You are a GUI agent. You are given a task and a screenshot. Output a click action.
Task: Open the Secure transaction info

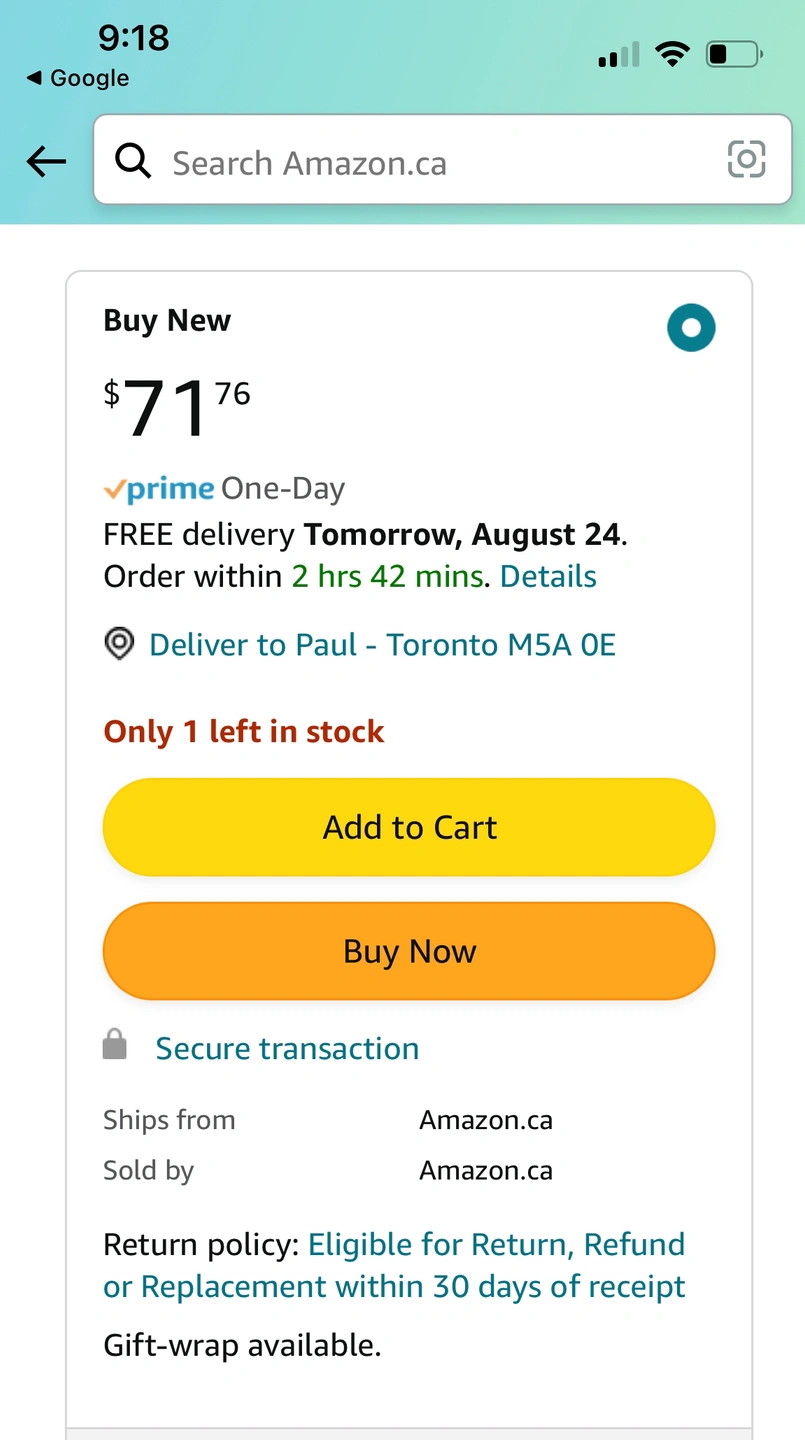[287, 1048]
